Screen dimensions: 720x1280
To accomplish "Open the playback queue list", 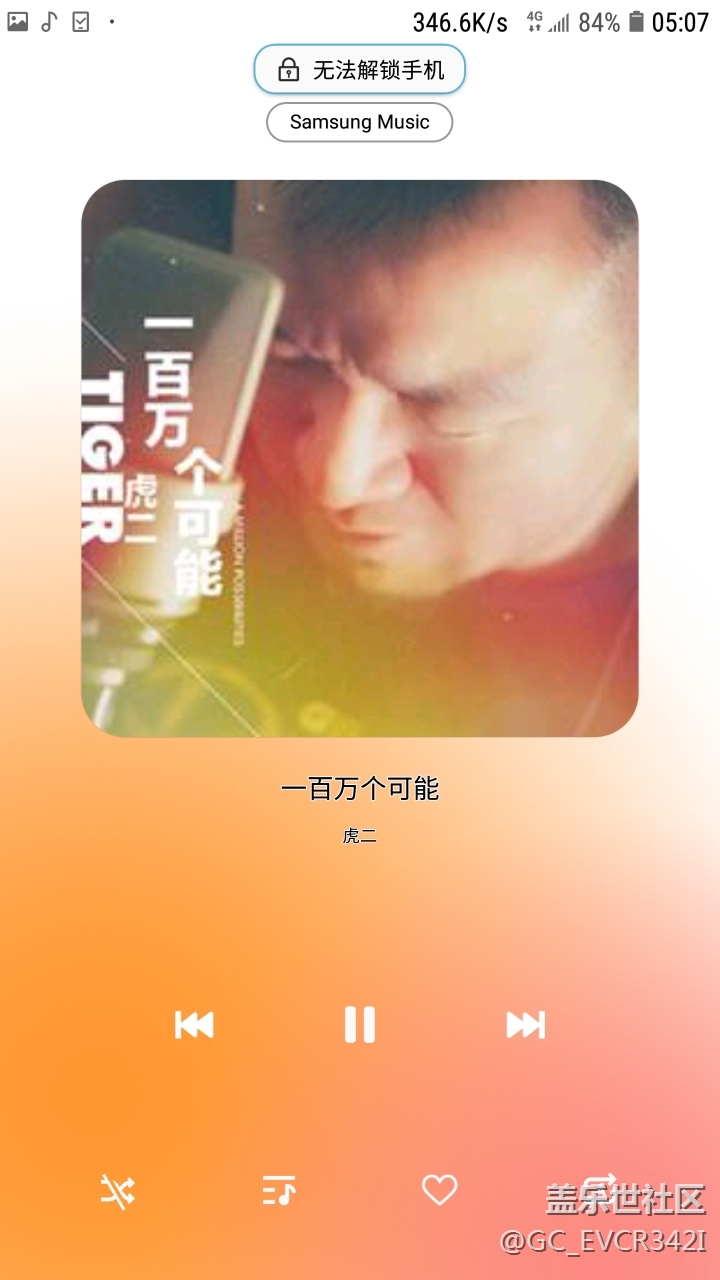I will click(279, 1190).
